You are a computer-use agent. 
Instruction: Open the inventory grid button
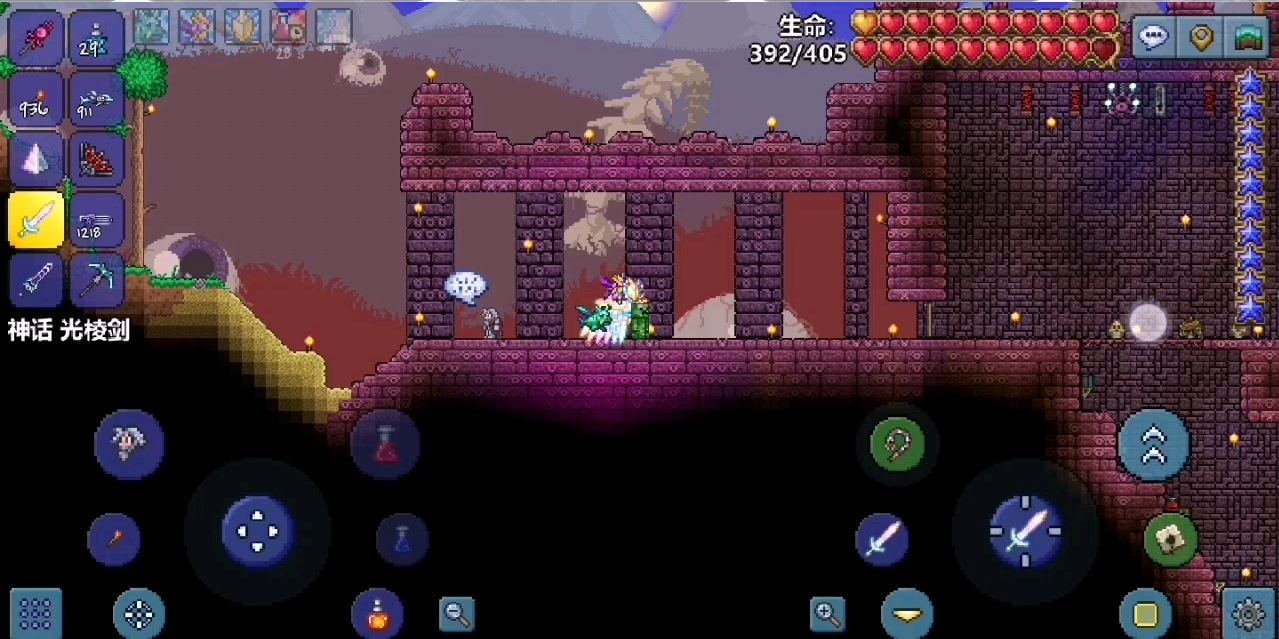click(x=36, y=612)
